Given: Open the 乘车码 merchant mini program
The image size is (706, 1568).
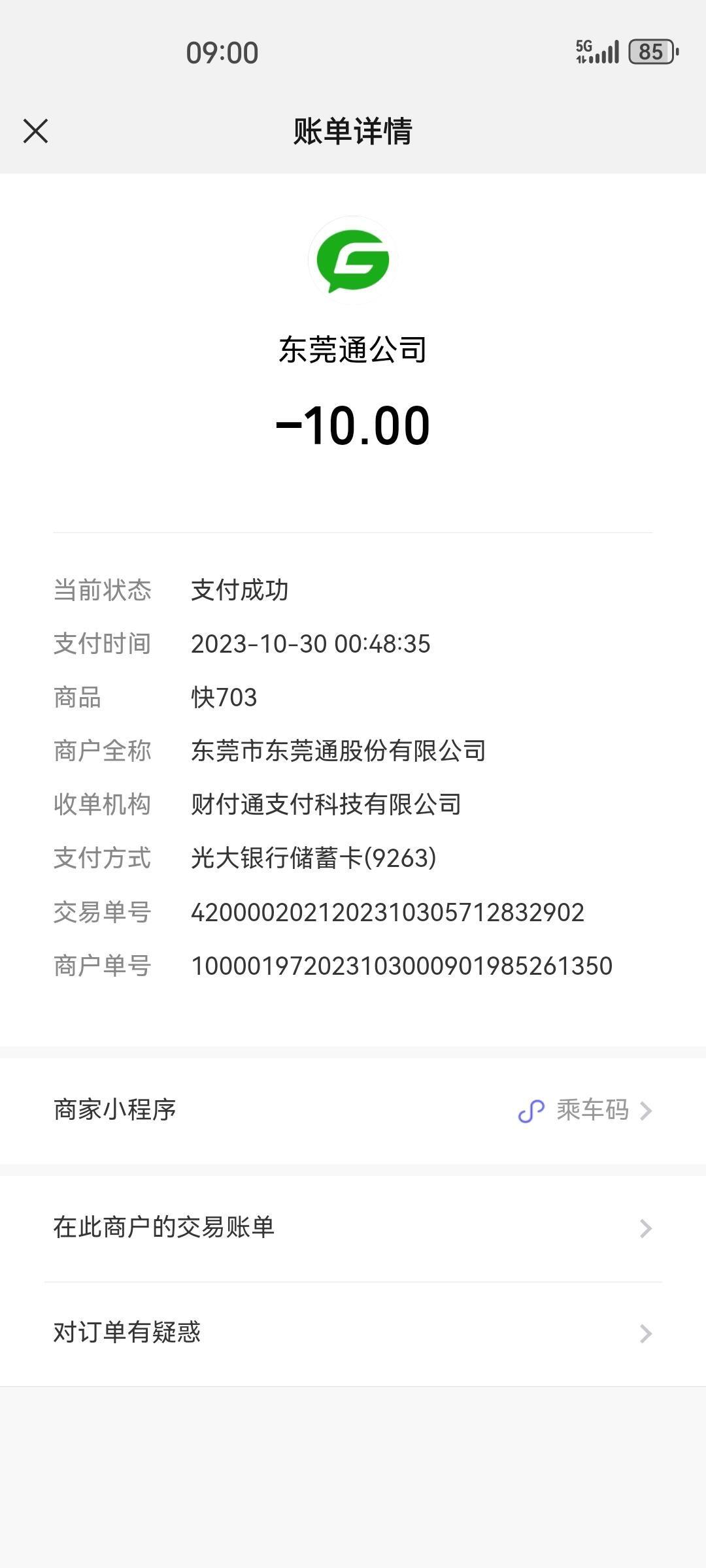Looking at the screenshot, I should (353, 1110).
